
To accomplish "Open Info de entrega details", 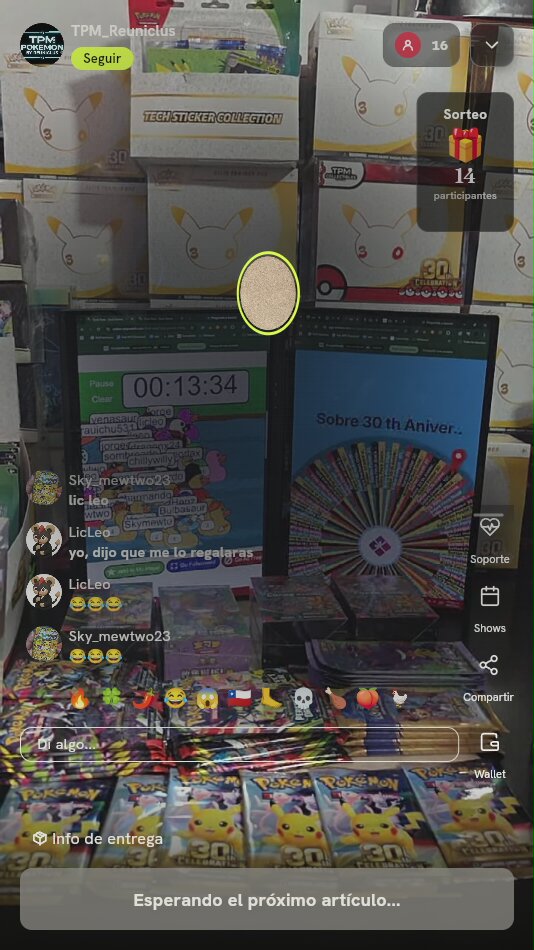I will point(98,839).
